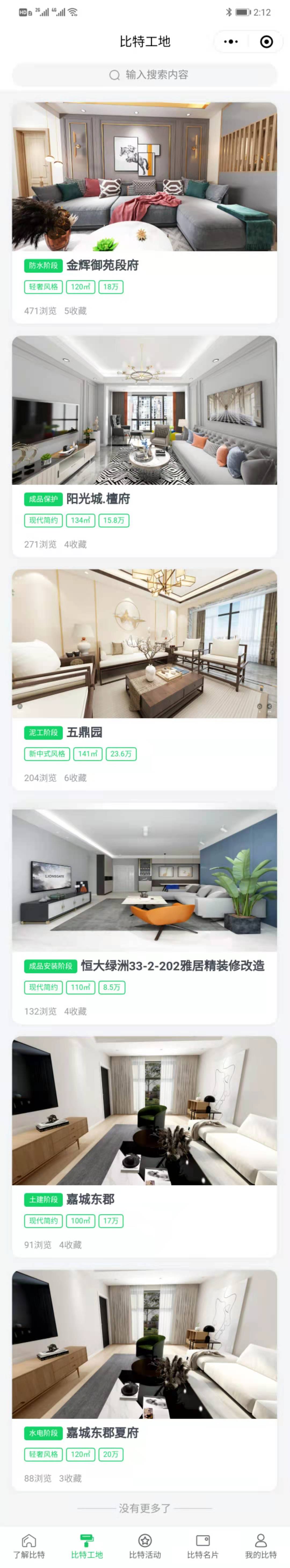The height and width of the screenshot is (1568, 290).
Task: Open the 我的比特 tab
Action: pos(260,1545)
